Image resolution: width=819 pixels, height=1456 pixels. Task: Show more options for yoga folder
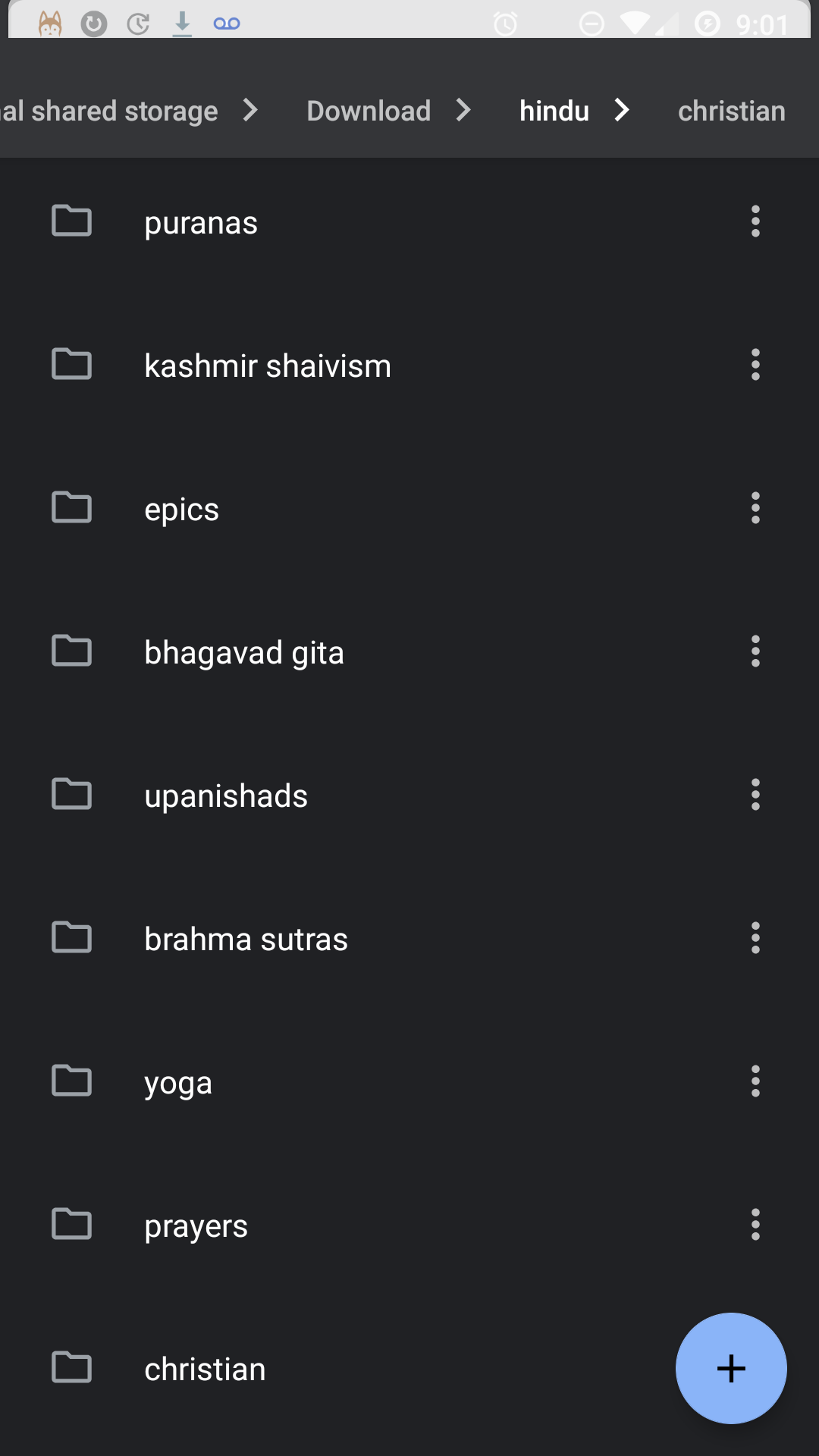tap(755, 1081)
